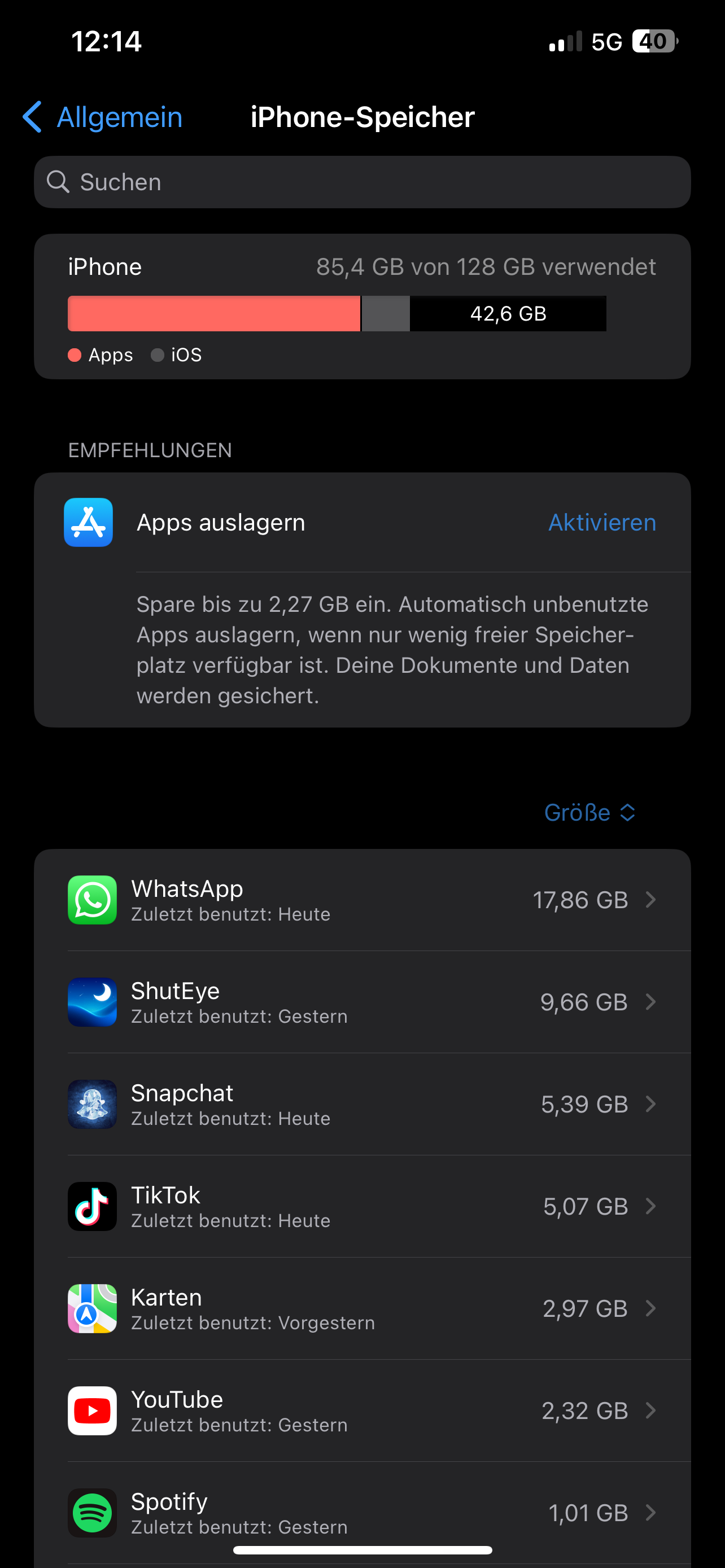The height and width of the screenshot is (1568, 725).
Task: Open ShutEye storage details
Action: (362, 1002)
